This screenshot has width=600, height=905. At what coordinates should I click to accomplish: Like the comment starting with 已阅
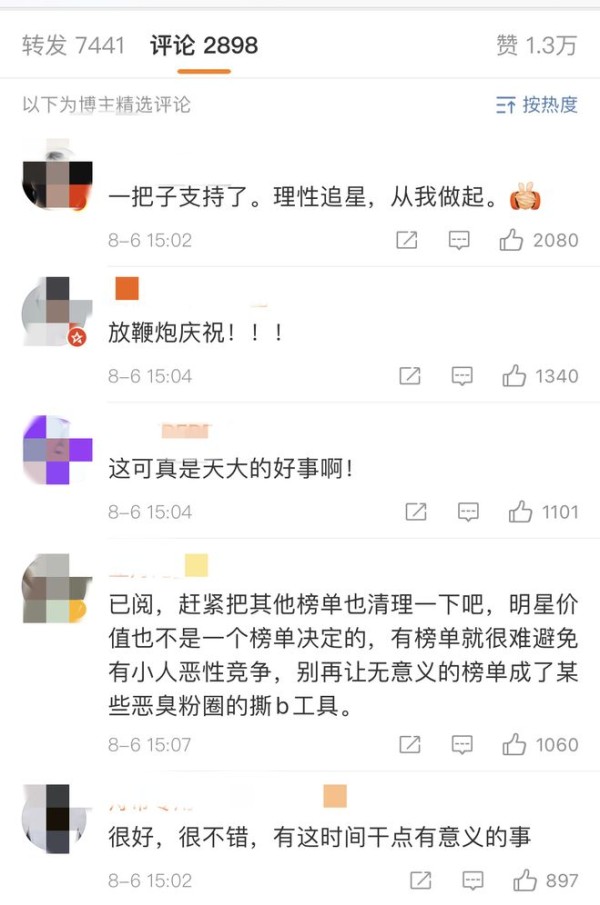pos(514,744)
